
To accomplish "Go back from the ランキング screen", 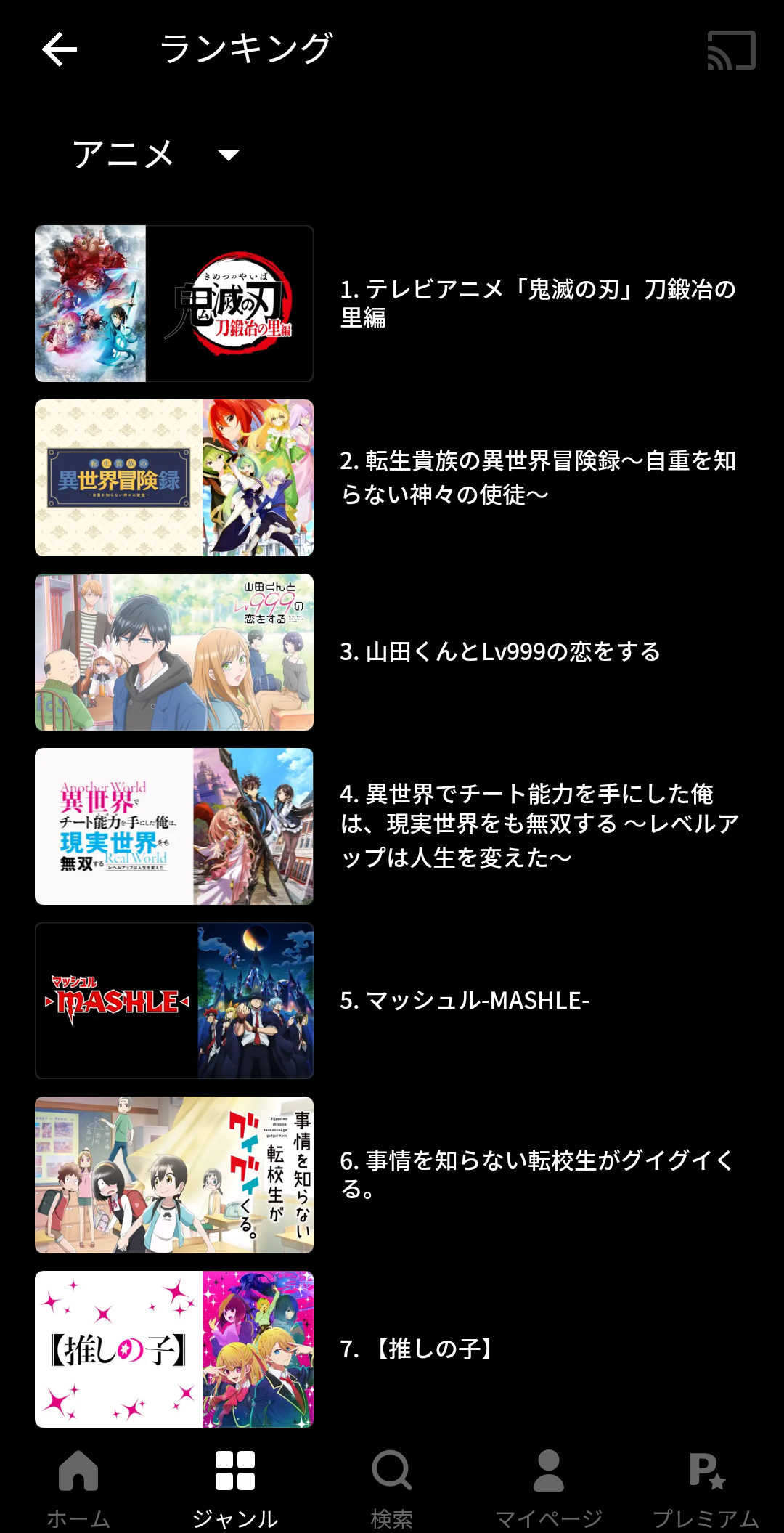I will (x=60, y=49).
